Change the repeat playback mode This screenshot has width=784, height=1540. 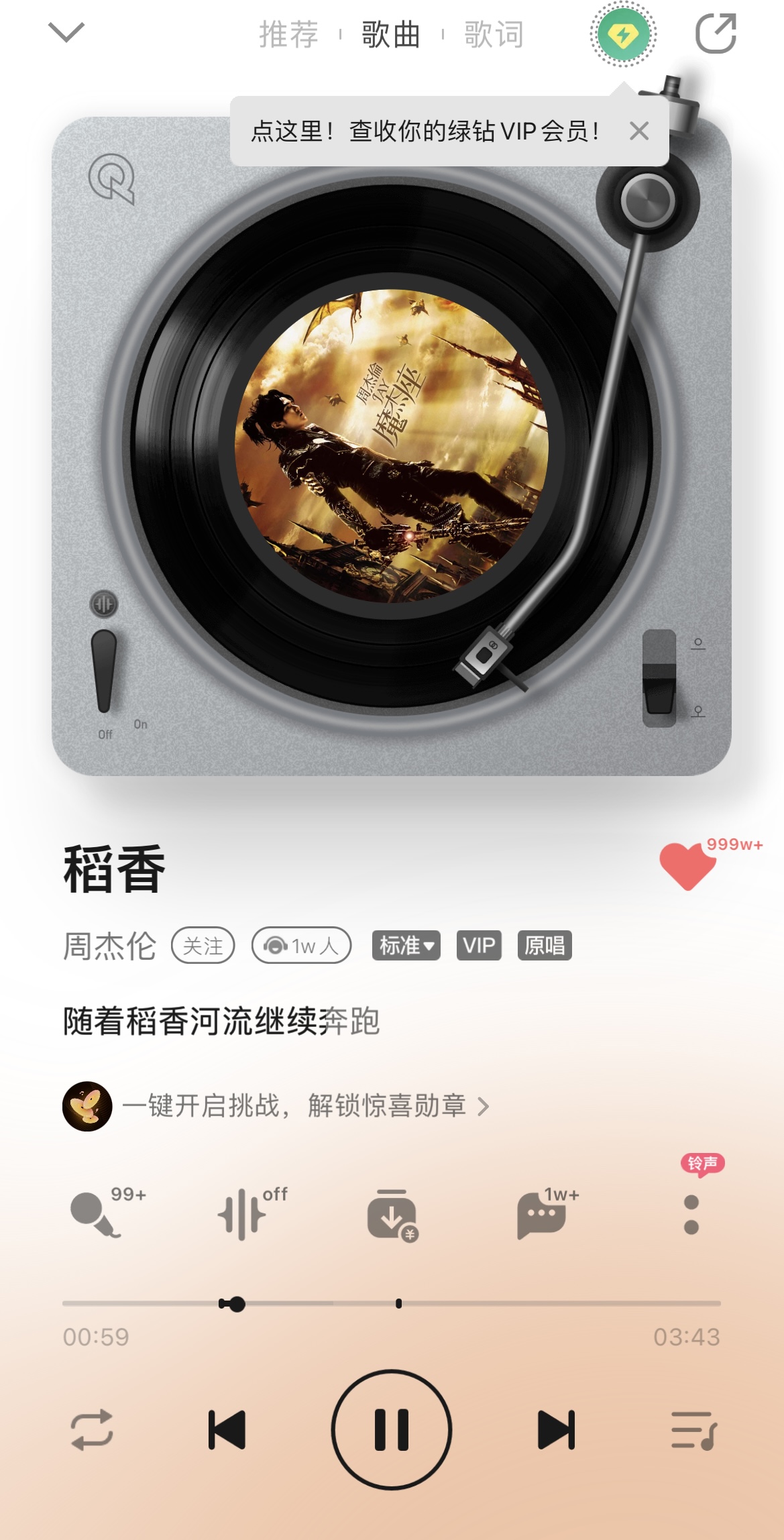click(x=92, y=1430)
